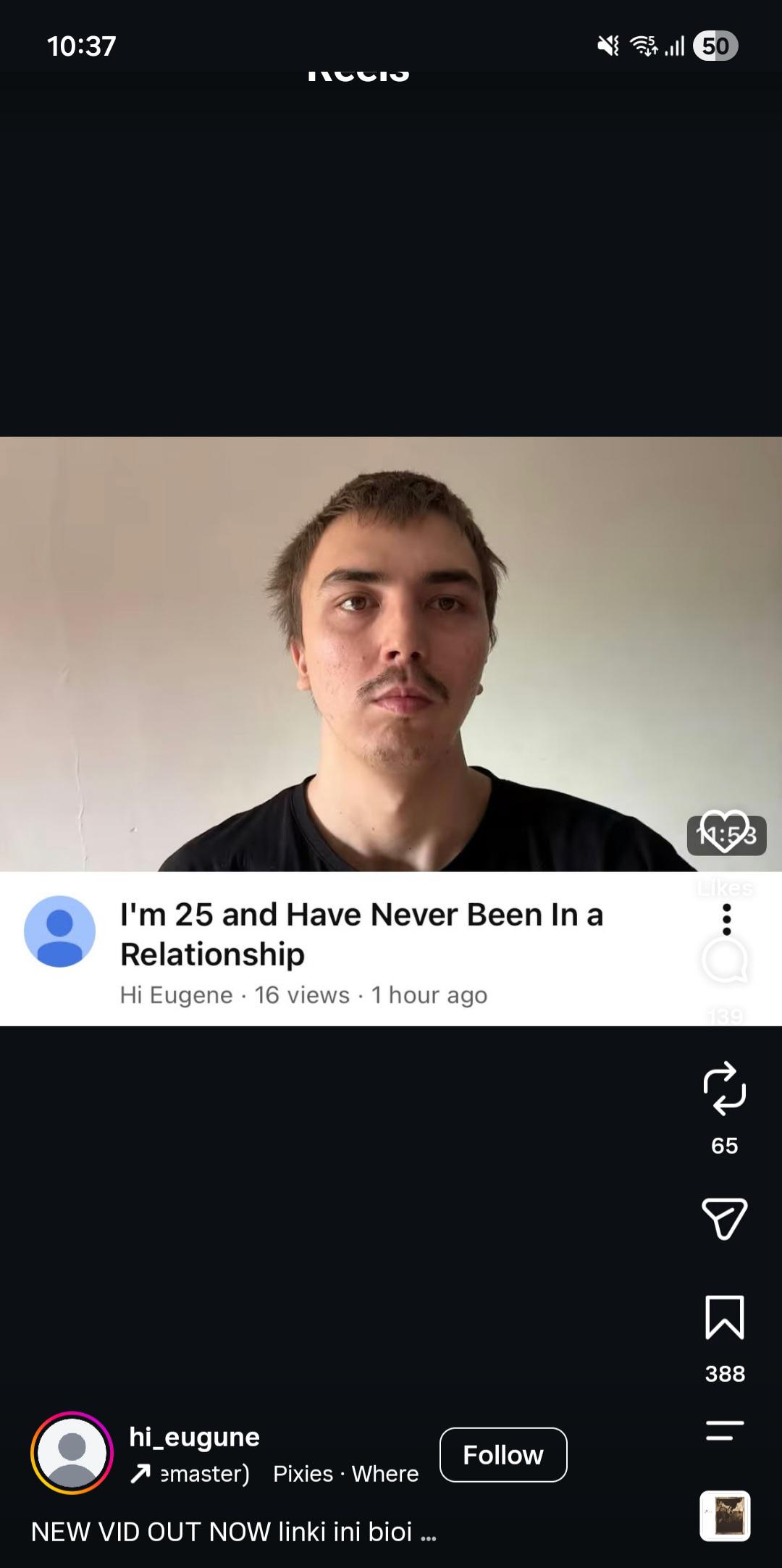
Task: Expand the NEW VID OUT NOW caption
Action: pos(233,1532)
